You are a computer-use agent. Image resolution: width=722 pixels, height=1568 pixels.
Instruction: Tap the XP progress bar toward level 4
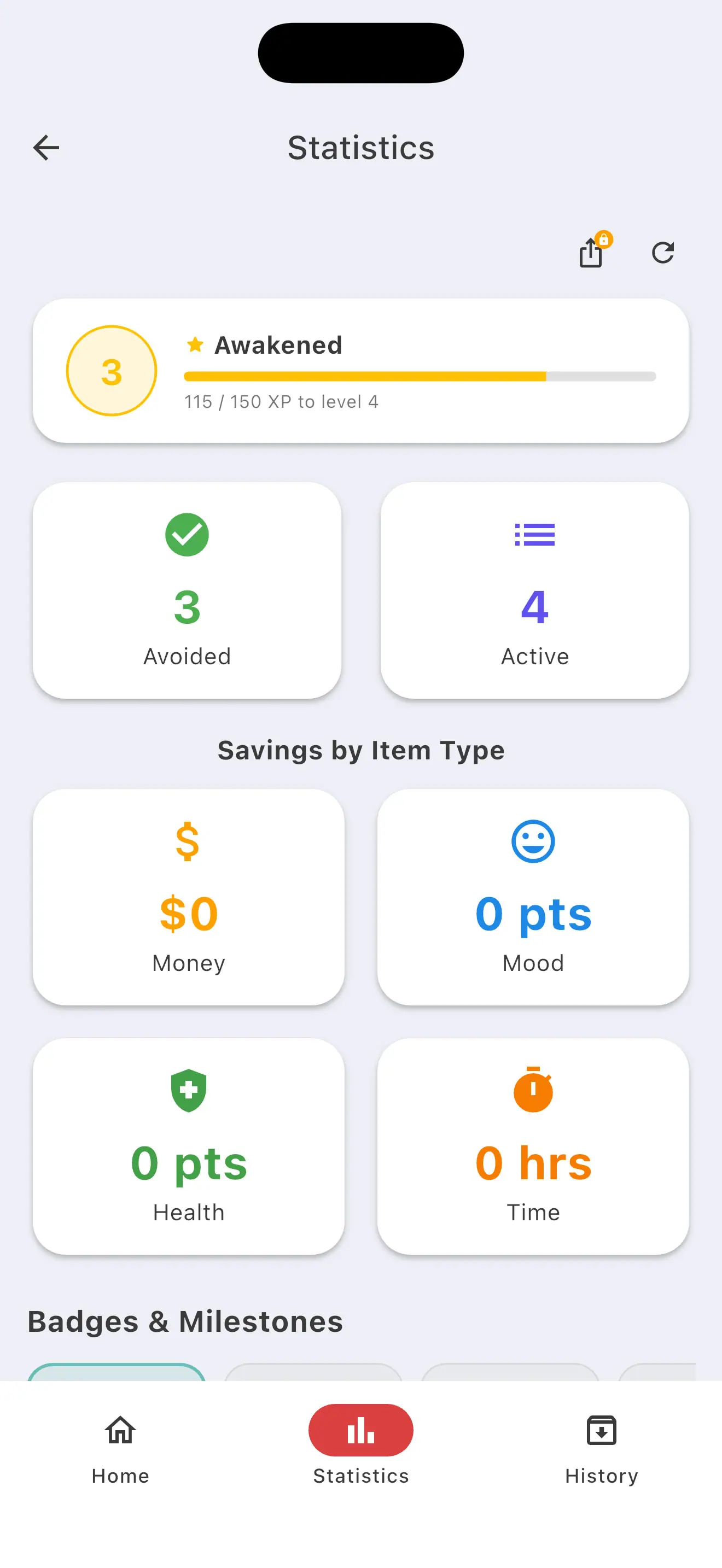click(x=420, y=376)
